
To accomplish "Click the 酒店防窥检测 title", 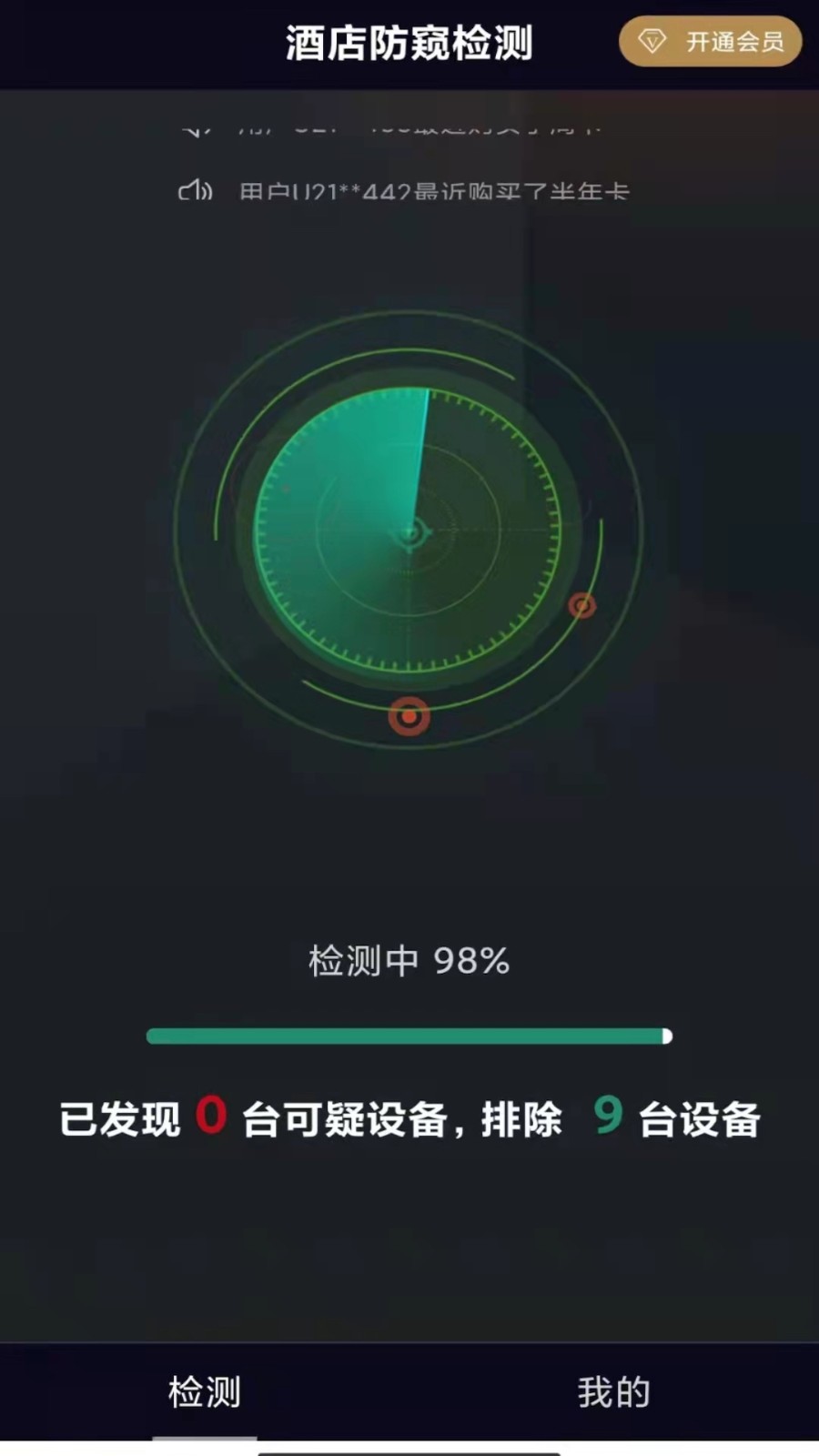I will point(409,40).
